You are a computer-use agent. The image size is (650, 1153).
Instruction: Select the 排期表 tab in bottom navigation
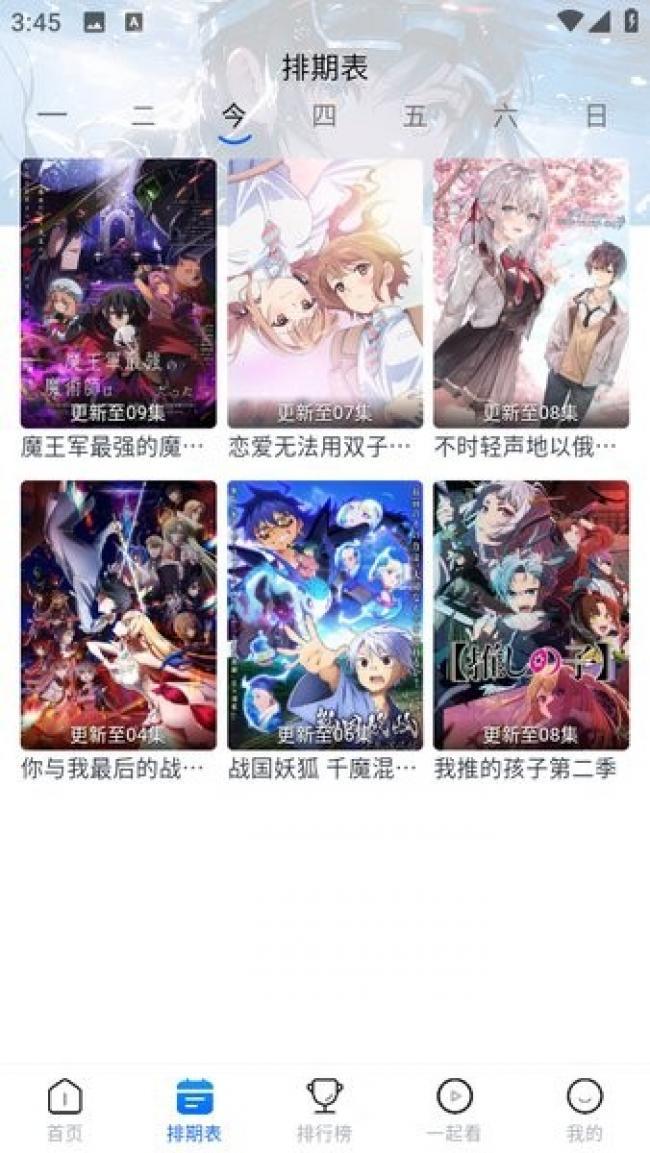tap(194, 1110)
